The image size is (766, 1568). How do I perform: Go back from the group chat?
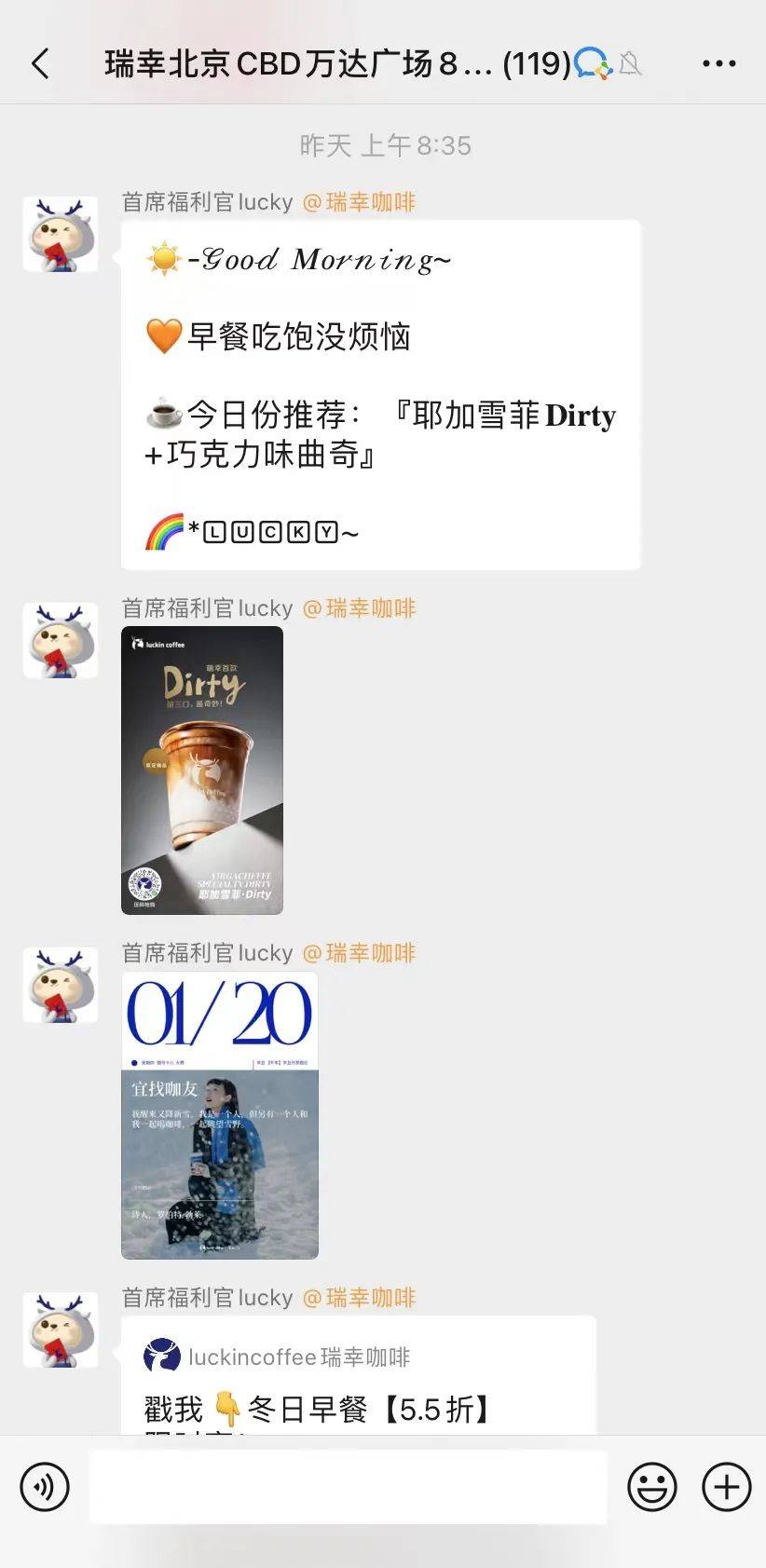click(x=40, y=63)
